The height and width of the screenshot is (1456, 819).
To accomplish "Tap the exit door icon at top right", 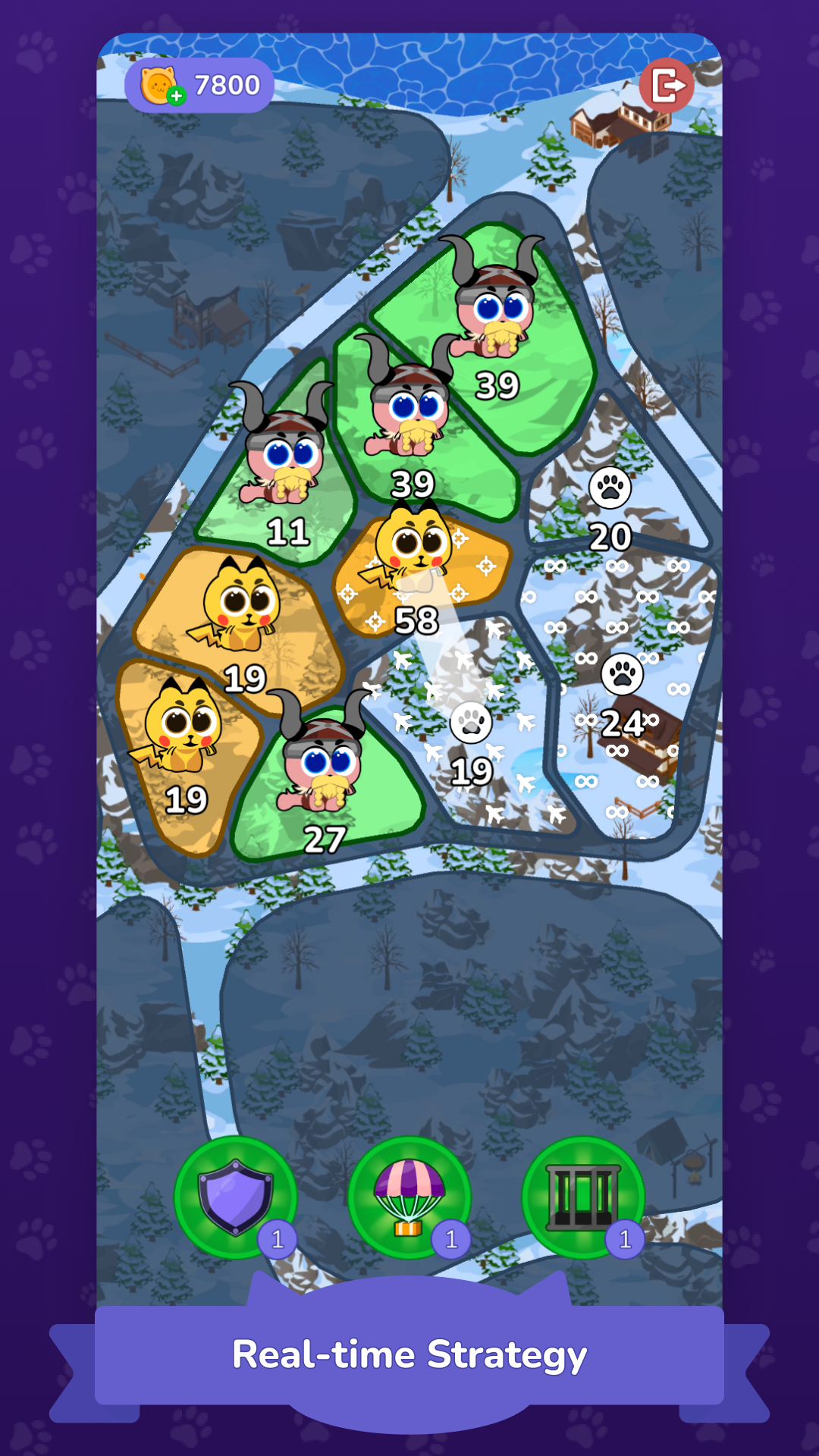I will [x=667, y=85].
